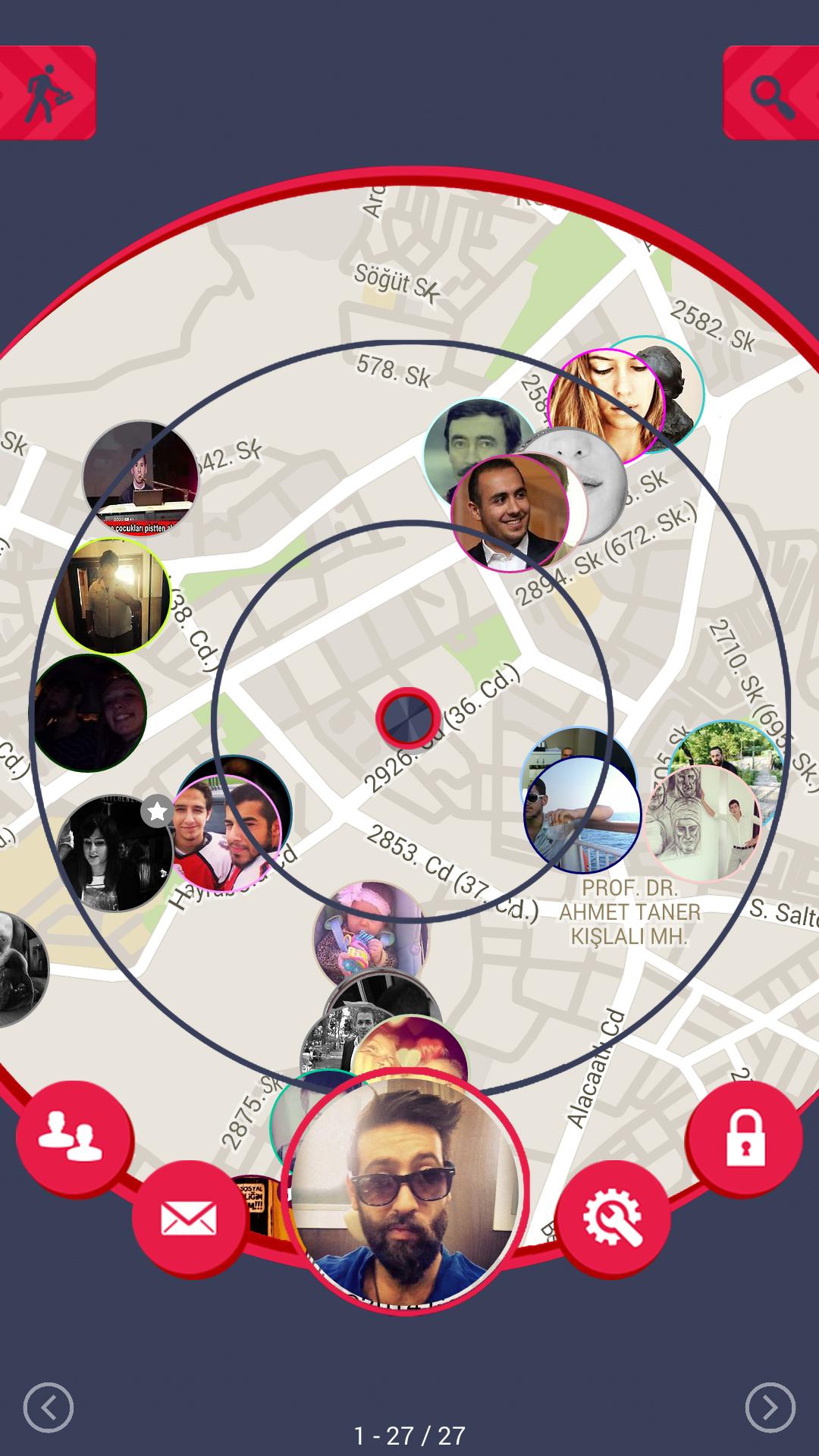This screenshot has height=1456, width=819.
Task: Go to the previous page arrow
Action: click(x=49, y=1408)
